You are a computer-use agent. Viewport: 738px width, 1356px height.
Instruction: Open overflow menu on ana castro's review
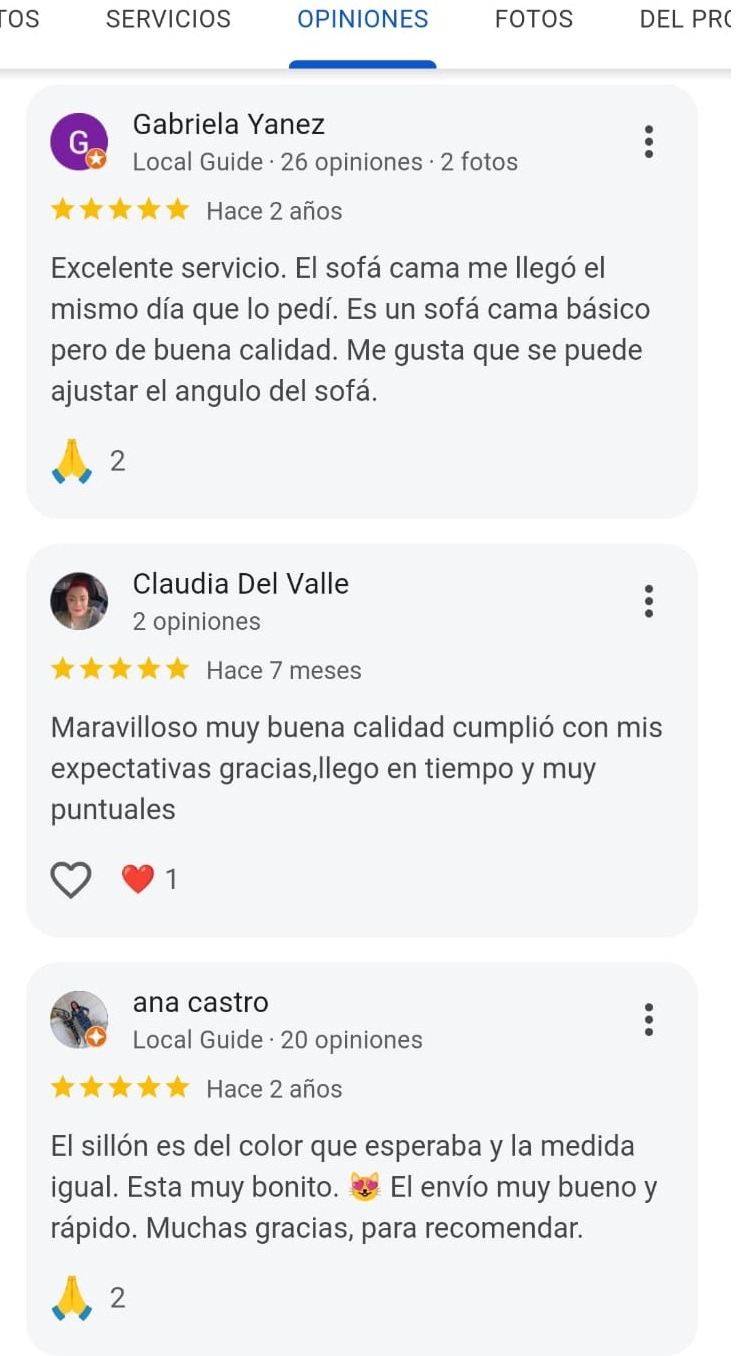click(649, 1019)
